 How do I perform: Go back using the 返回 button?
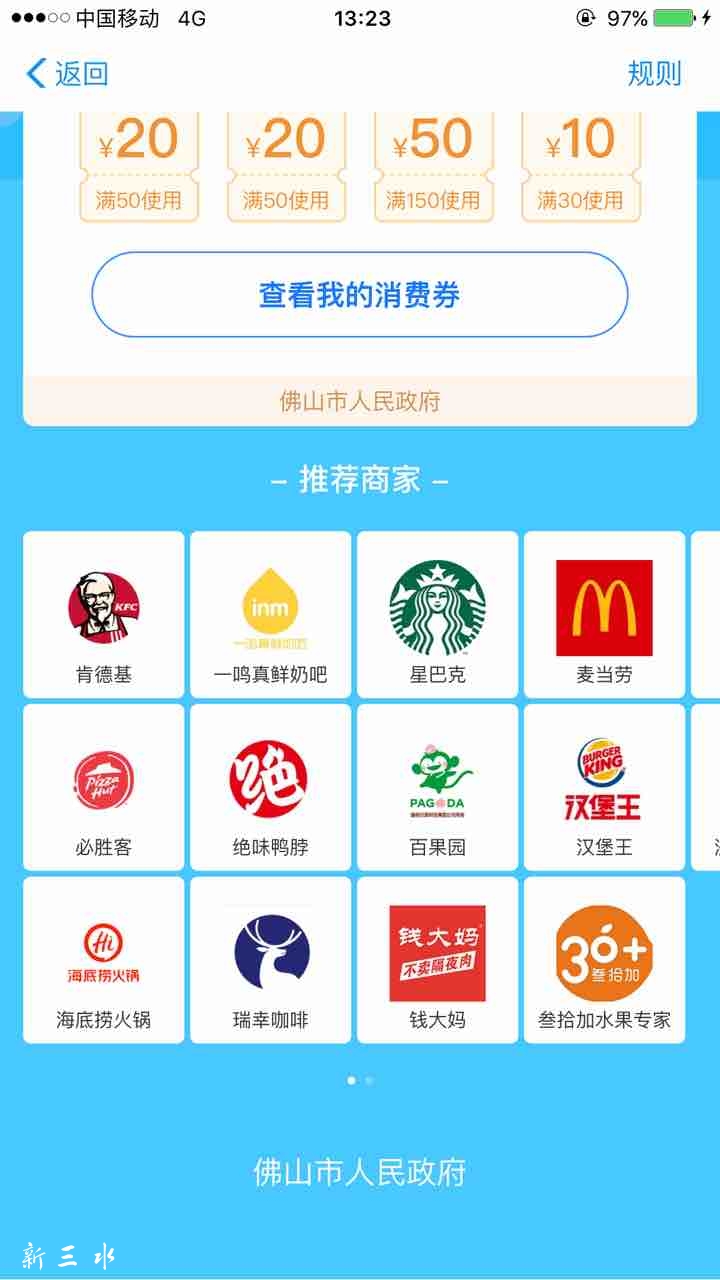click(66, 73)
